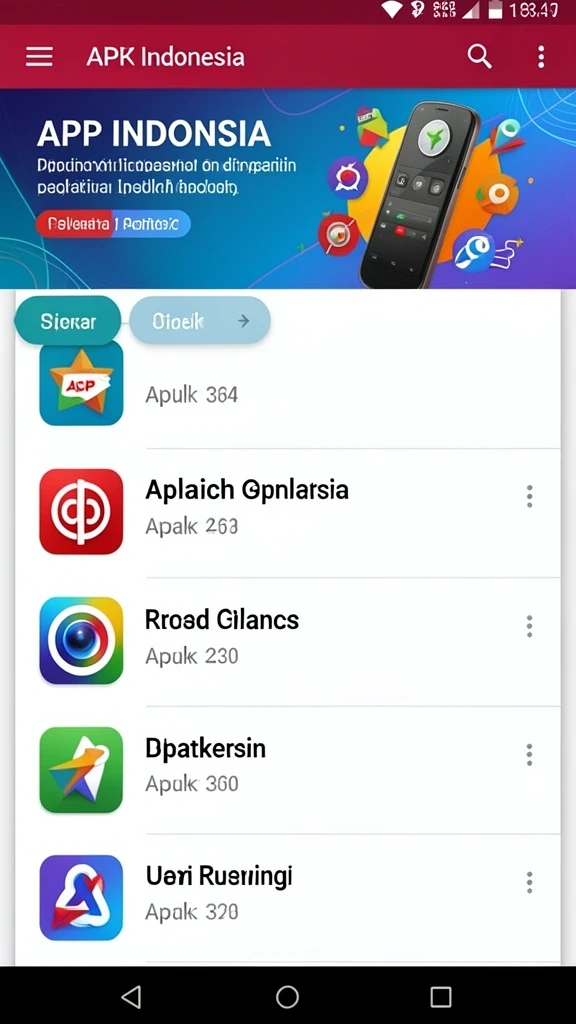Go back with system back button
Image resolution: width=576 pixels, height=1024 pixels.
point(132,997)
